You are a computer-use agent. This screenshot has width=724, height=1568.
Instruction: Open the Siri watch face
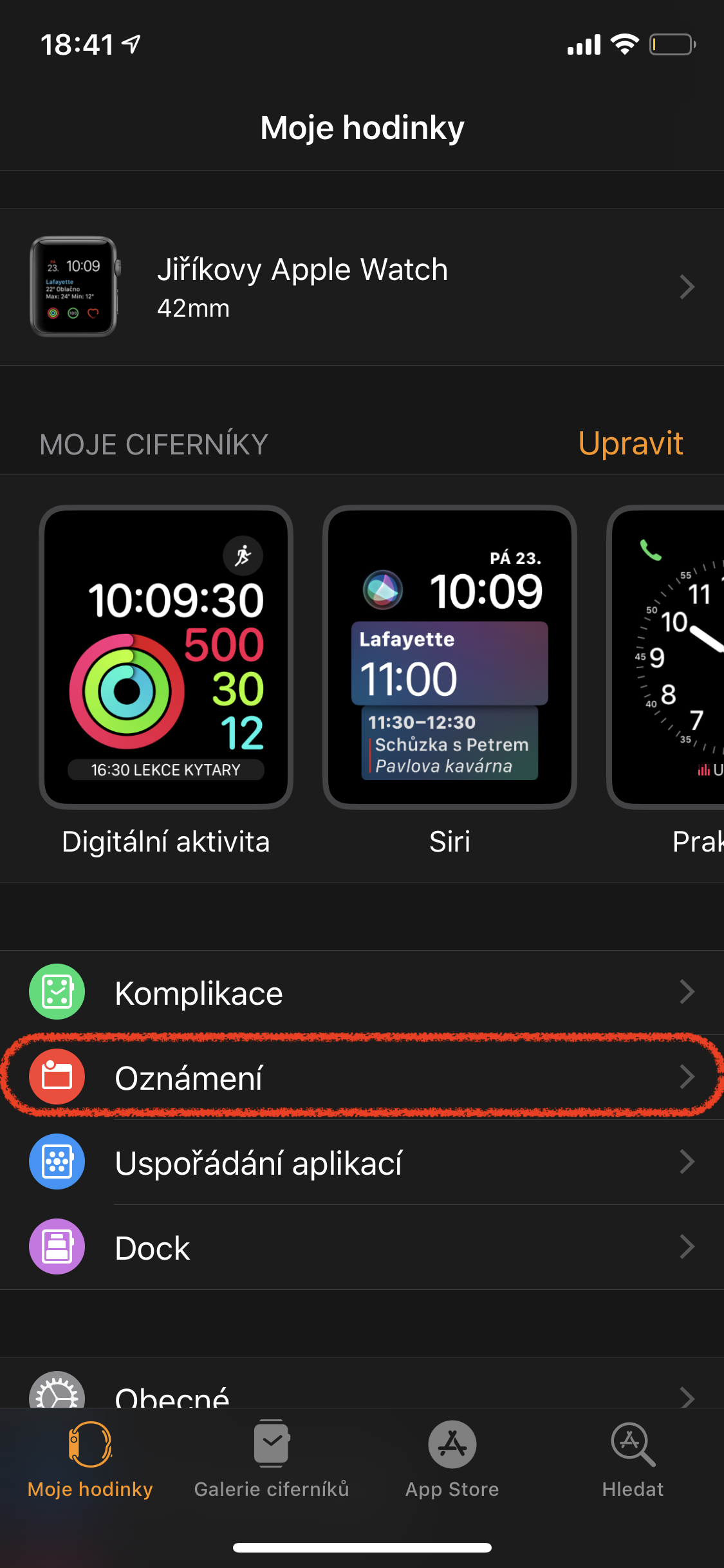coord(449,657)
